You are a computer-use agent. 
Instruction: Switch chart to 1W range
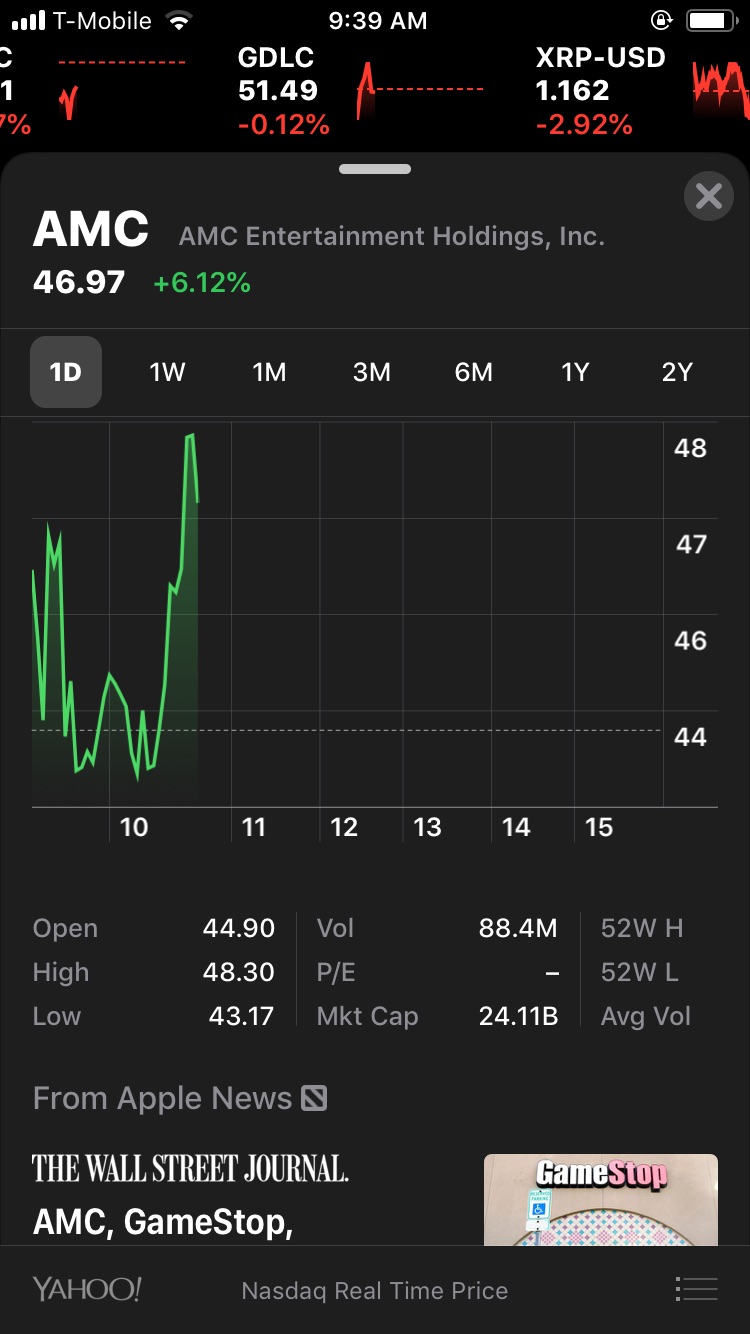(x=167, y=372)
